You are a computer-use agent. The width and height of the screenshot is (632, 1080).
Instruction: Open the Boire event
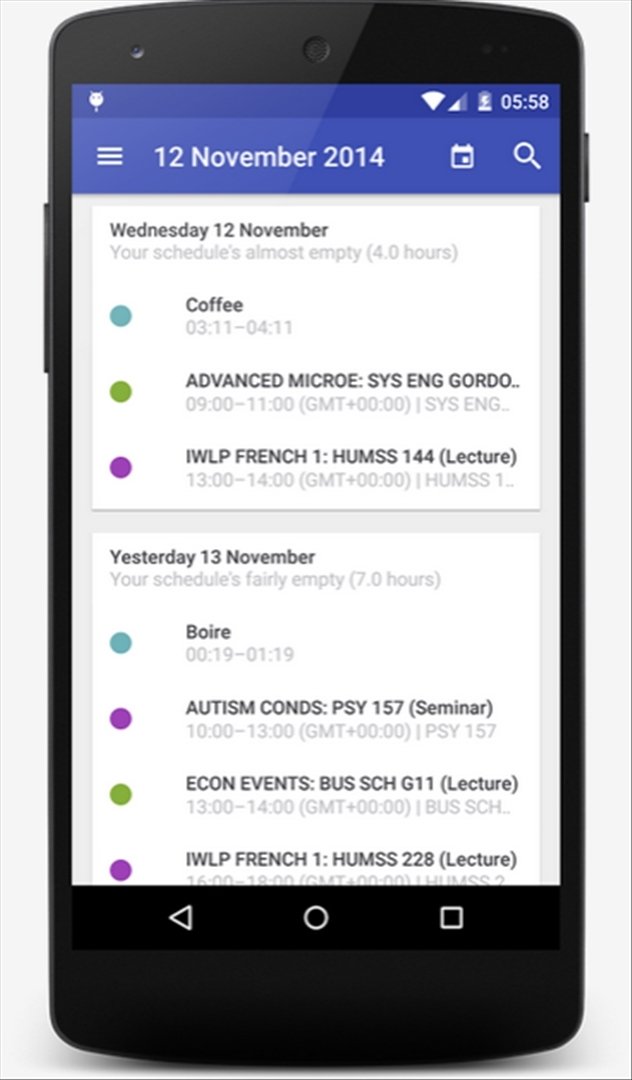tap(315, 643)
